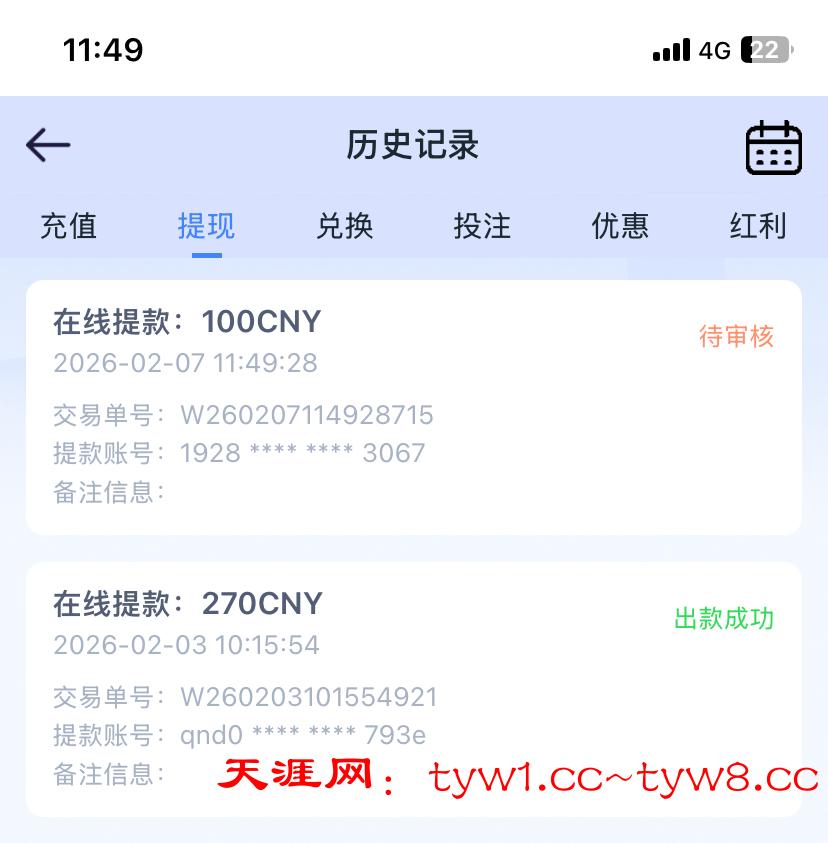Screen dimensions: 828x843
Task: Open the 投注 tab
Action: (482, 226)
